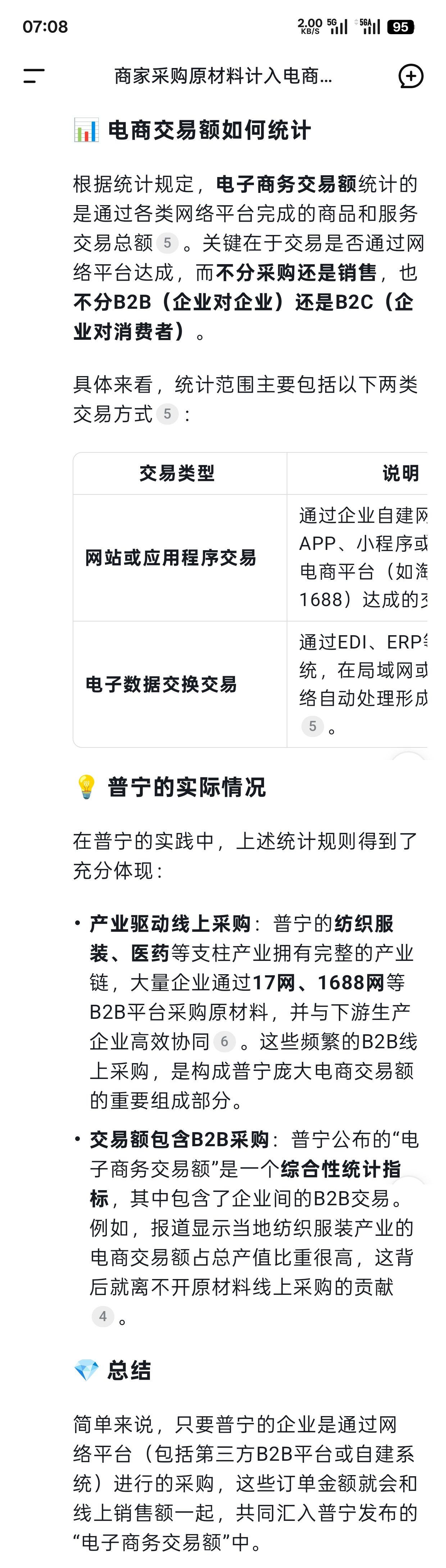Open citation 5 after 交易方式

point(167,414)
